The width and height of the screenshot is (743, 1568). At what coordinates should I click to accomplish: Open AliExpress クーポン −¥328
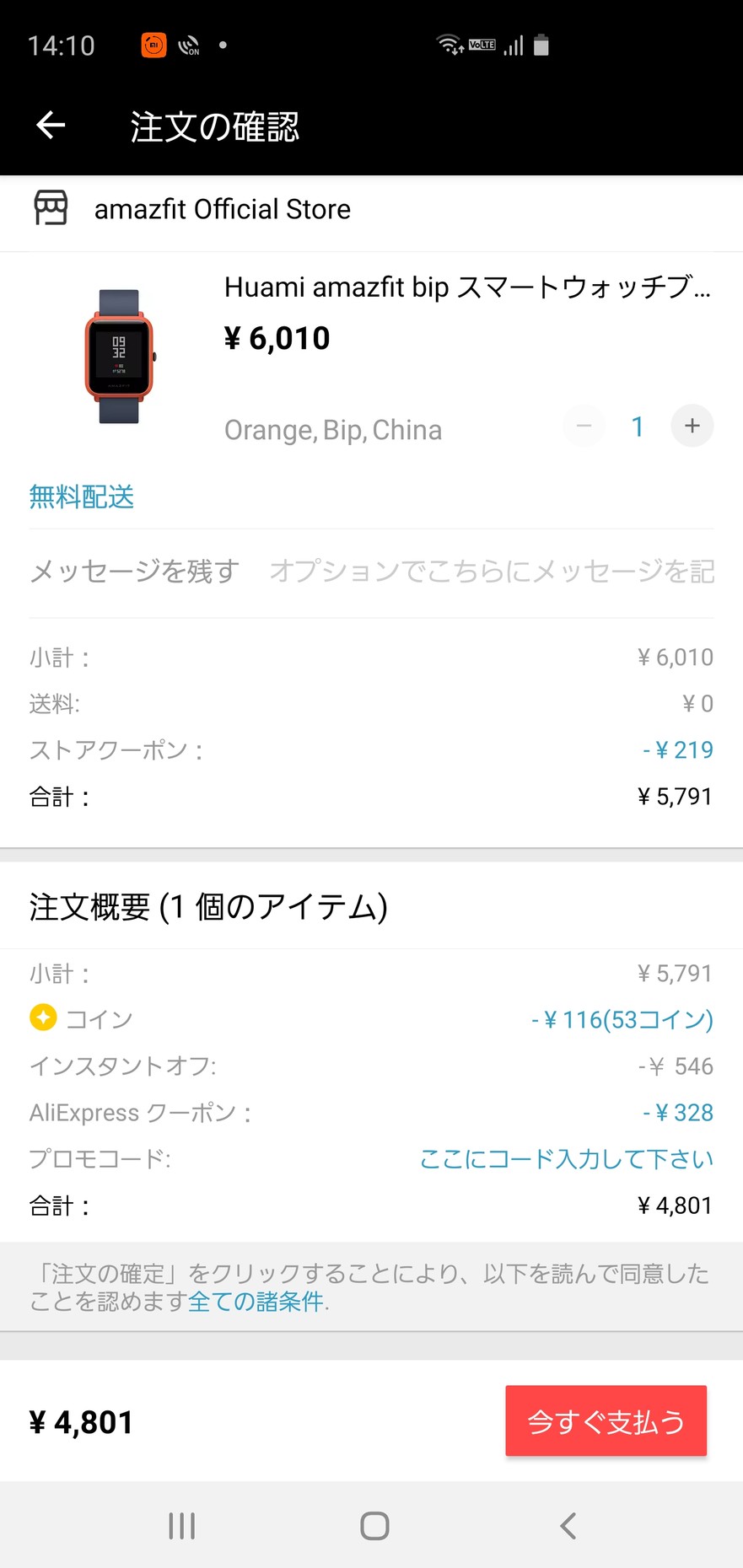(x=677, y=1112)
